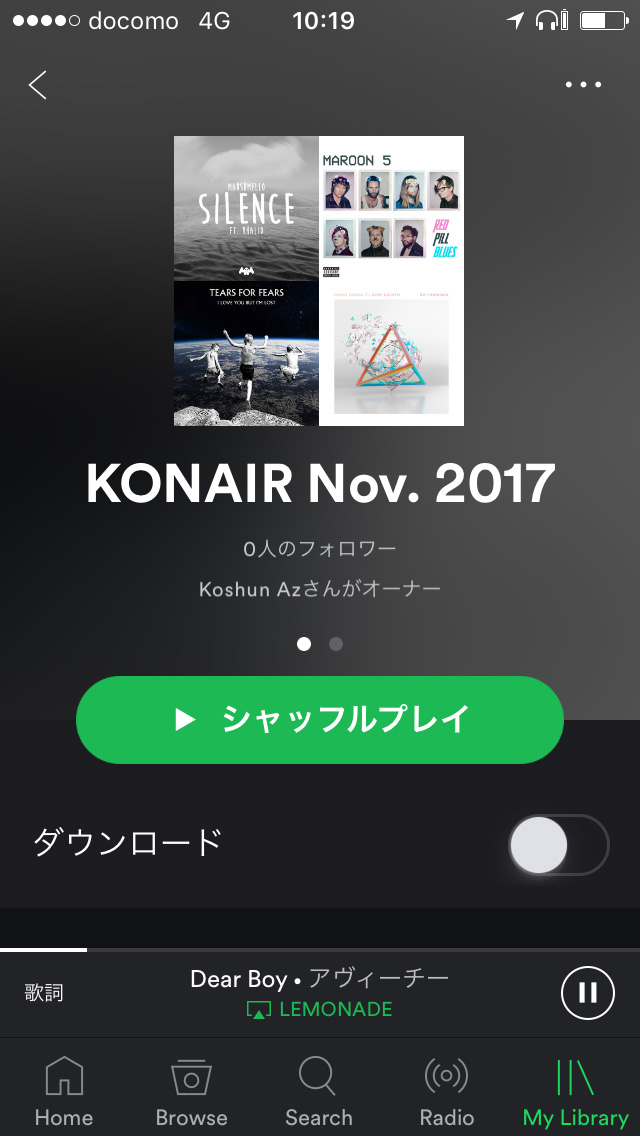Switch to the Browse tab
This screenshot has width=640, height=1136.
coord(191,1092)
